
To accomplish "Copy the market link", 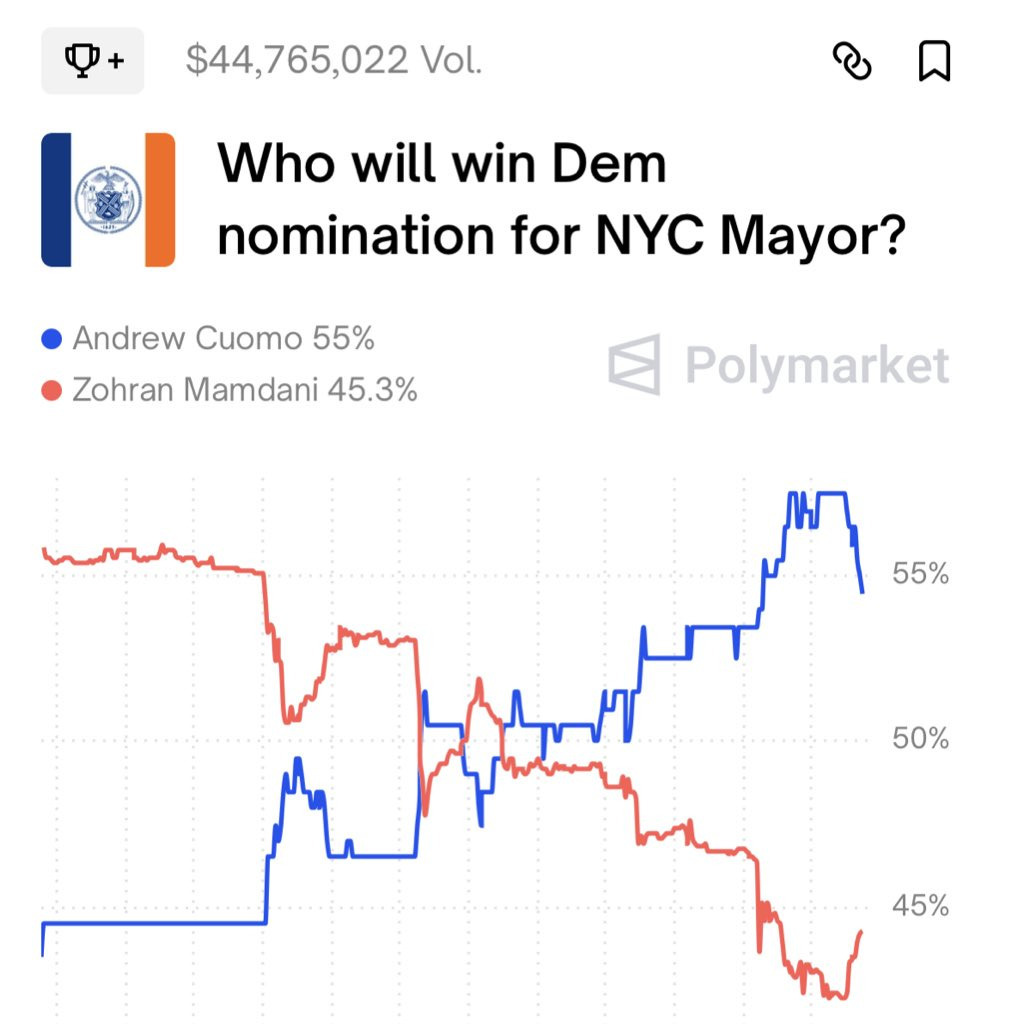I will click(852, 62).
